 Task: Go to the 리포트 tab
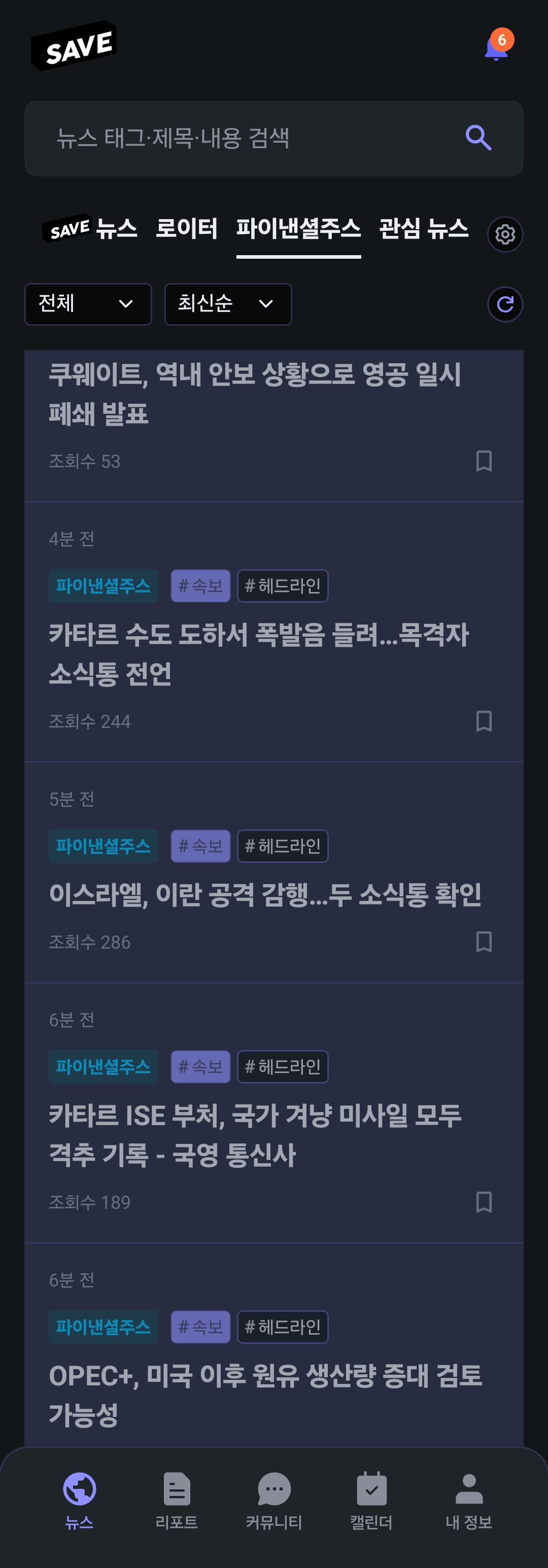[177, 1501]
